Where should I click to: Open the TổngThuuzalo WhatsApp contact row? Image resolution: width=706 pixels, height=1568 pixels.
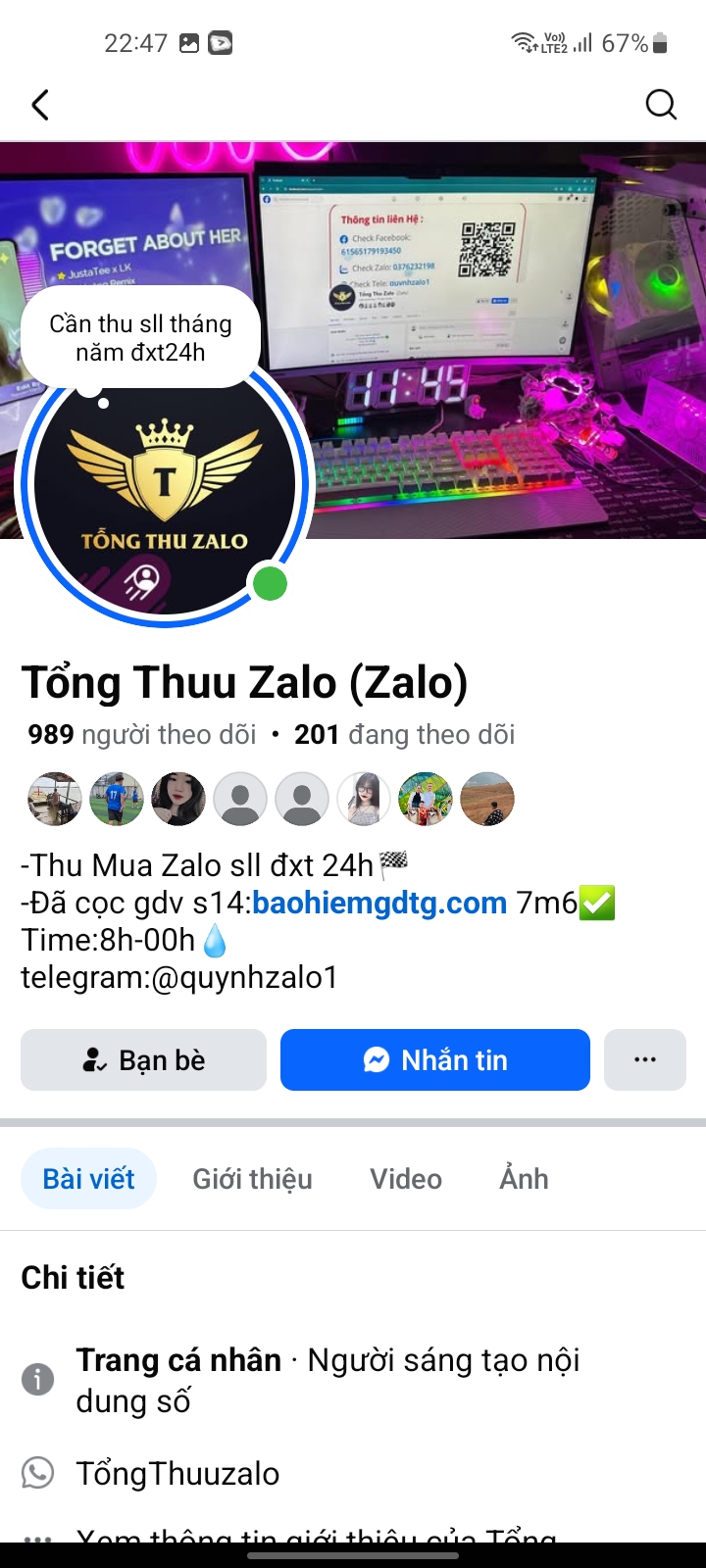pos(353,1473)
